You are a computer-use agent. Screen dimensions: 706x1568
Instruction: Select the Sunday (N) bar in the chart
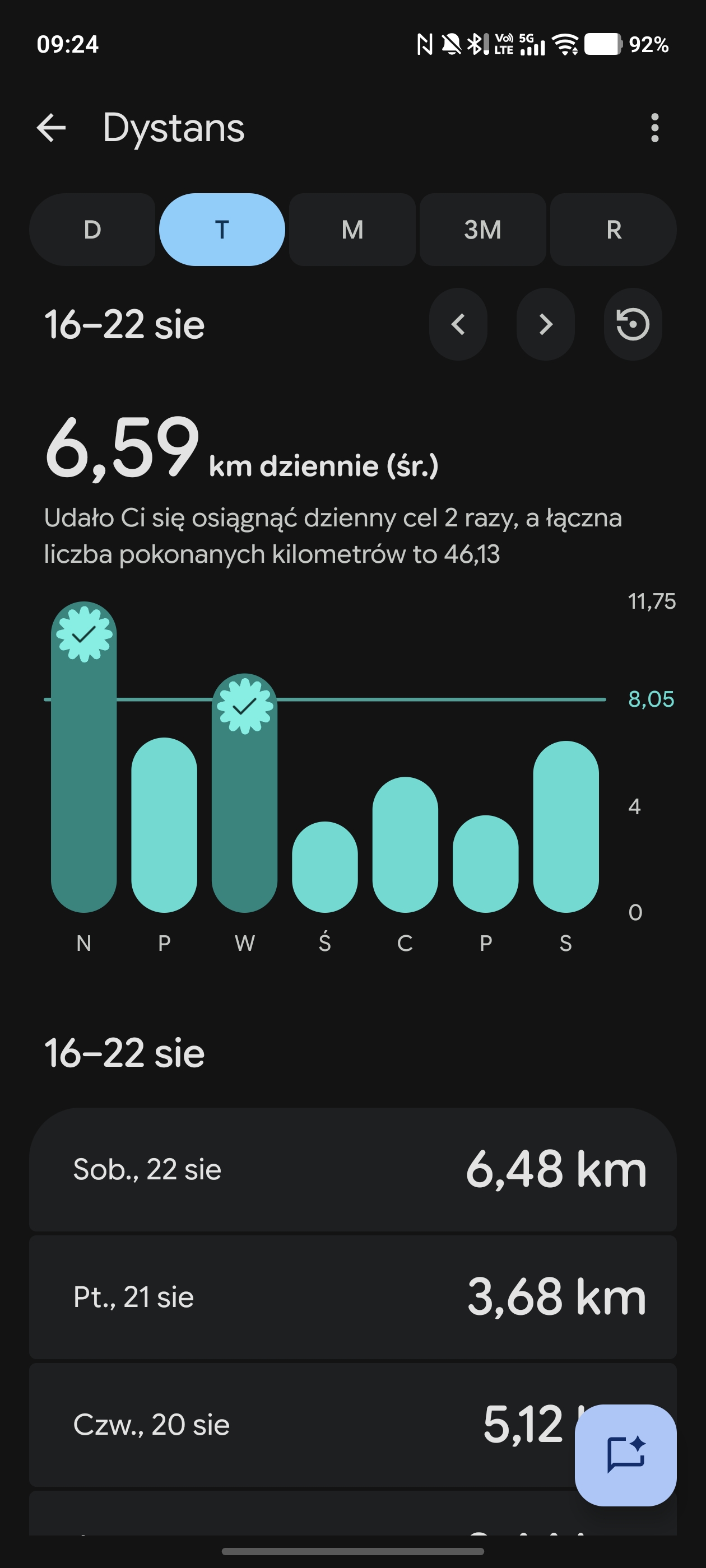(84, 757)
